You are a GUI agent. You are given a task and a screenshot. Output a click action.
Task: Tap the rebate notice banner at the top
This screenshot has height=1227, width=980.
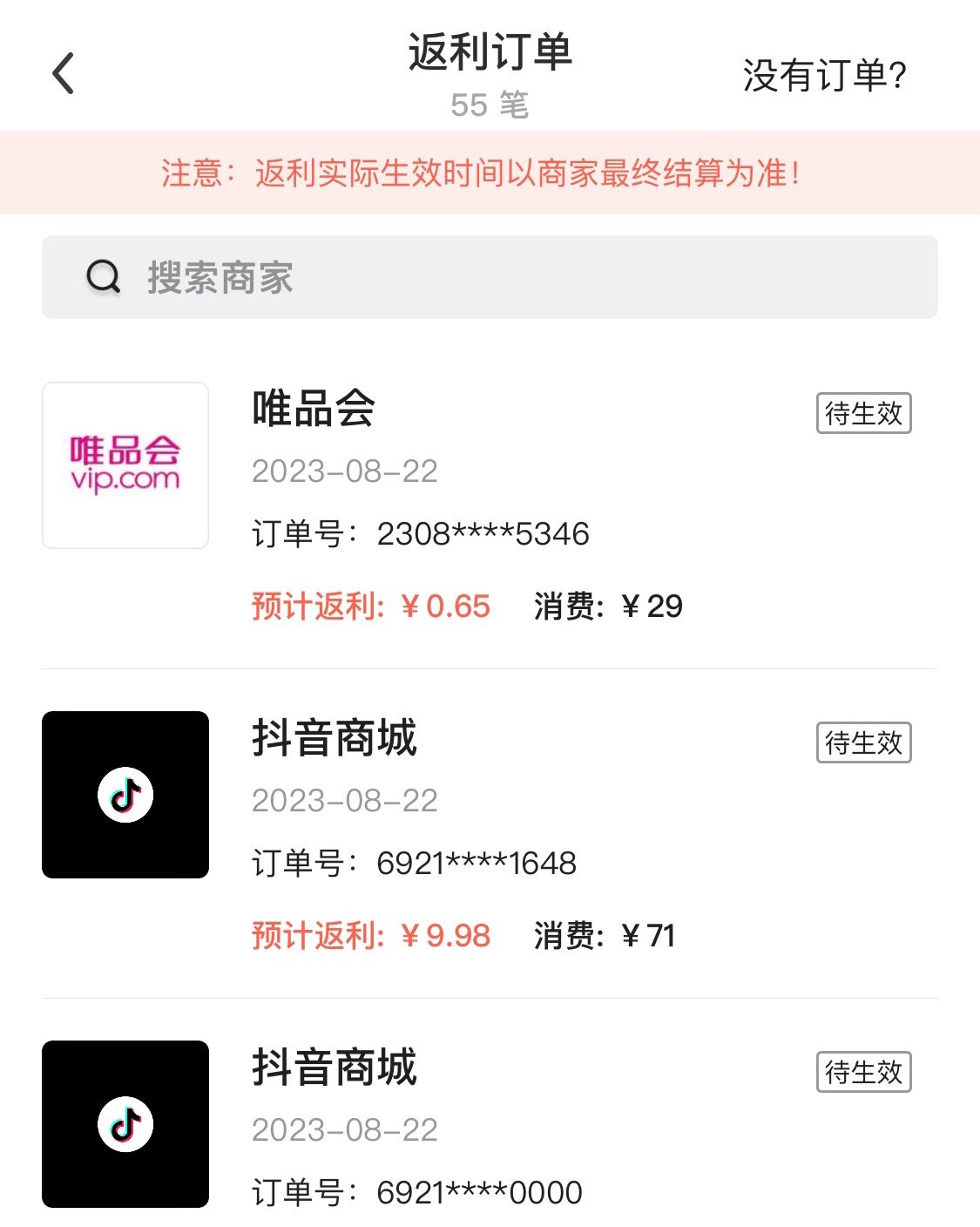pyautogui.click(x=490, y=173)
